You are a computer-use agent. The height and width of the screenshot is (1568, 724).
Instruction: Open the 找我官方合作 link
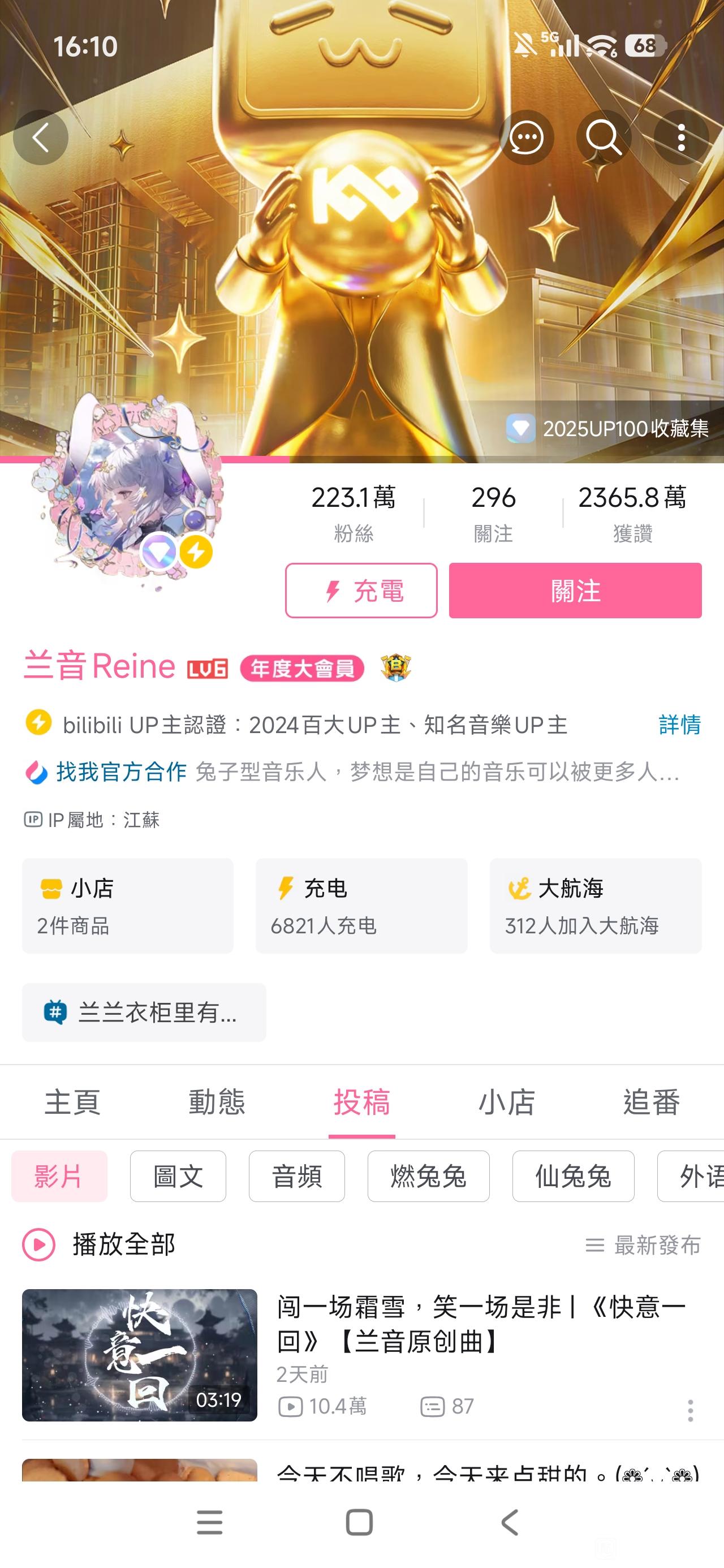click(121, 772)
